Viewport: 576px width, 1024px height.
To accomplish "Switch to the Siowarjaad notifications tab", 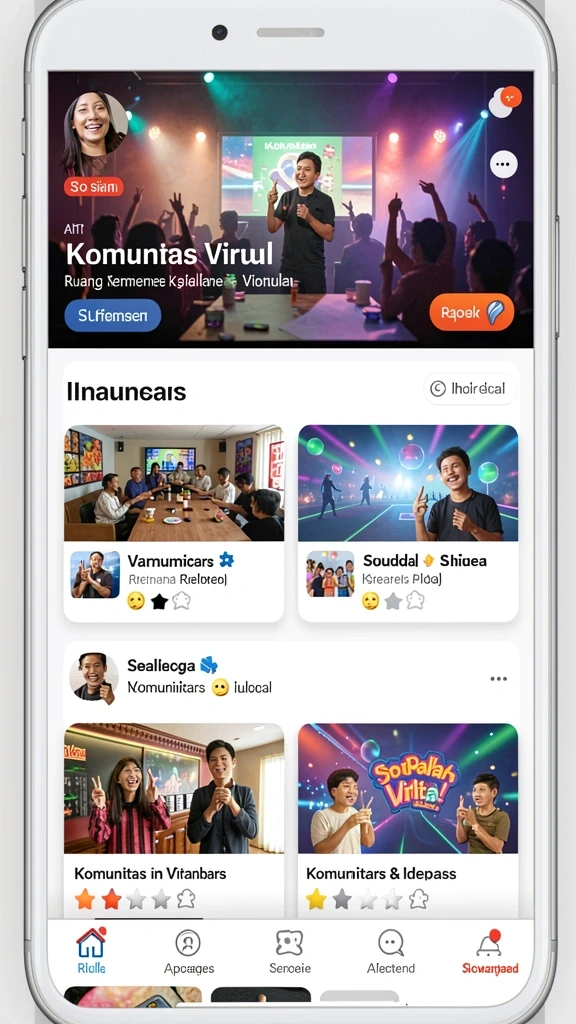I will (x=490, y=952).
